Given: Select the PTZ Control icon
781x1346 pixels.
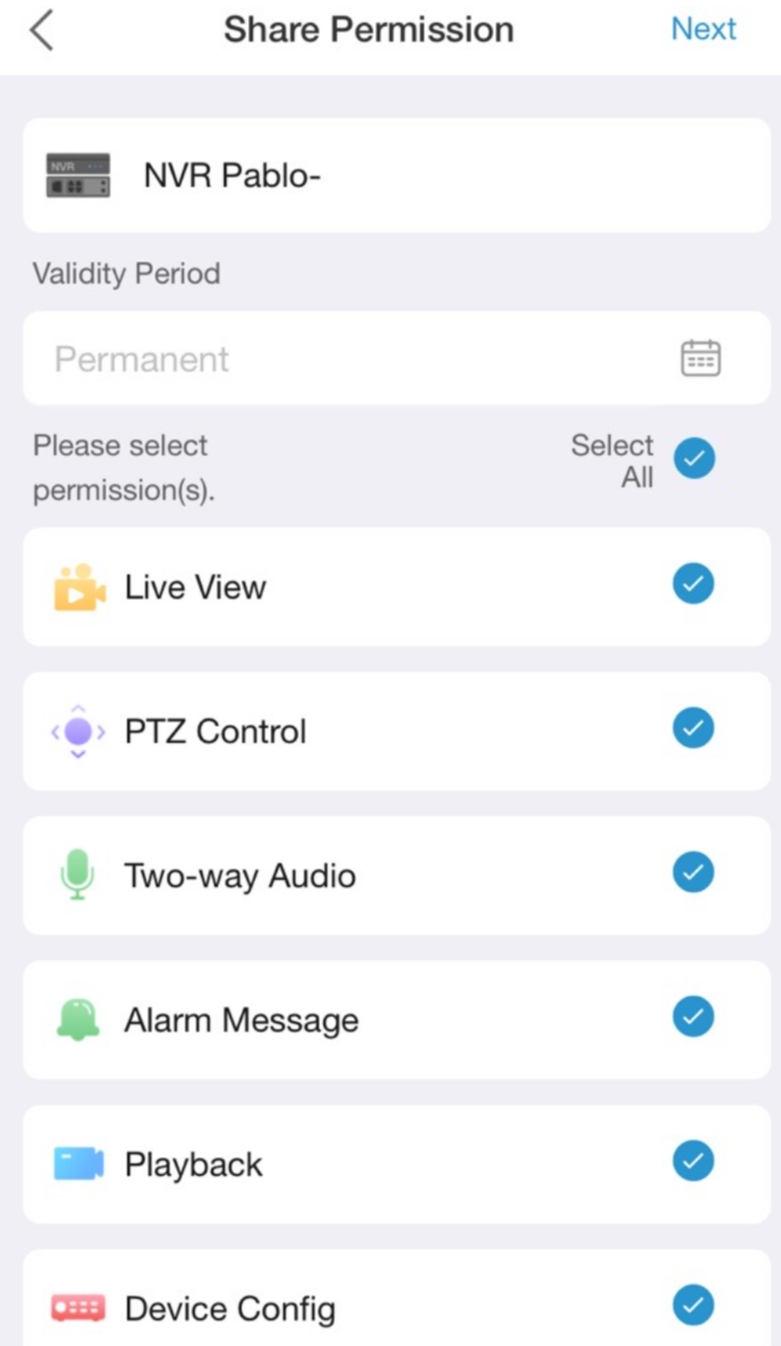Looking at the screenshot, I should [80, 731].
